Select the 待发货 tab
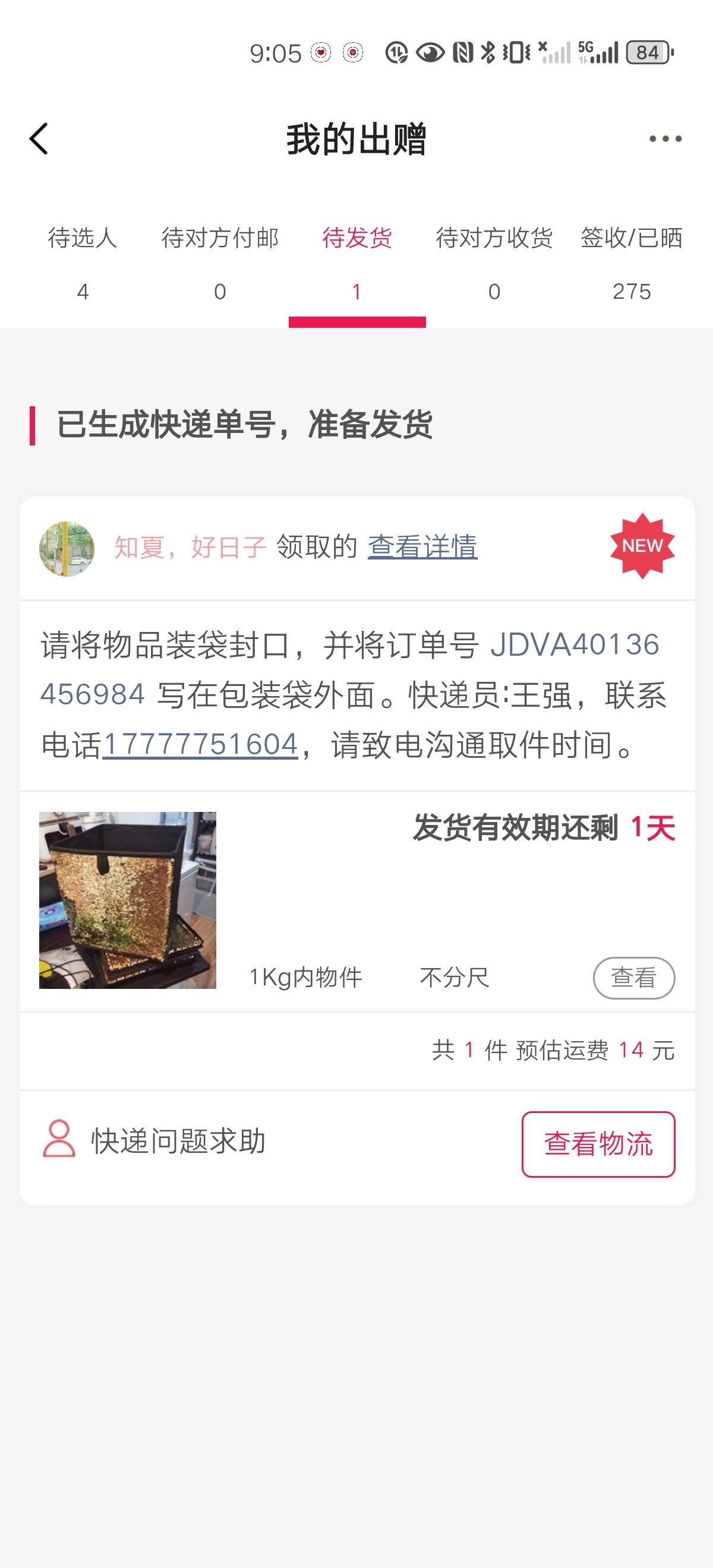This screenshot has width=713, height=1568. point(357,263)
